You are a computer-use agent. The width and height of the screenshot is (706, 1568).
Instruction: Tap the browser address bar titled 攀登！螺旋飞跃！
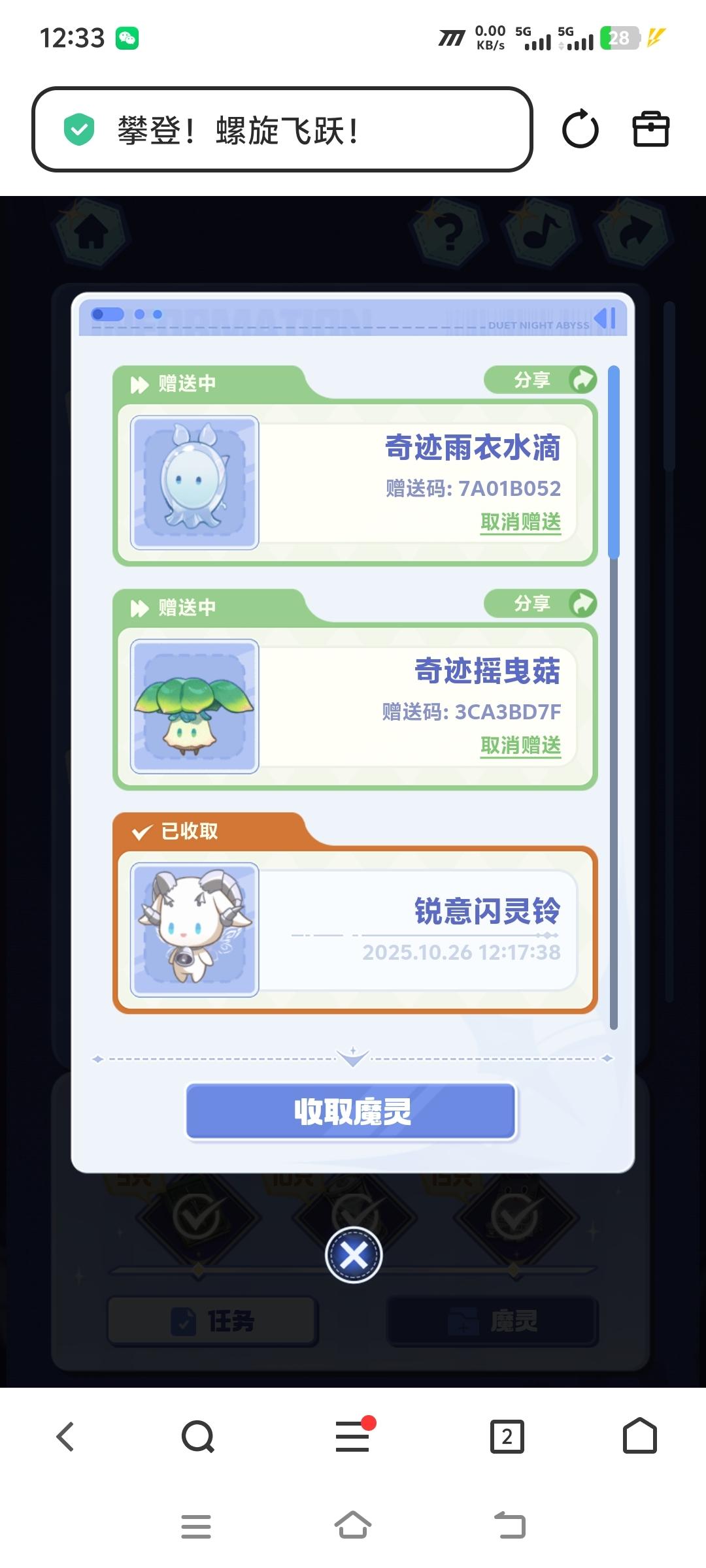281,129
